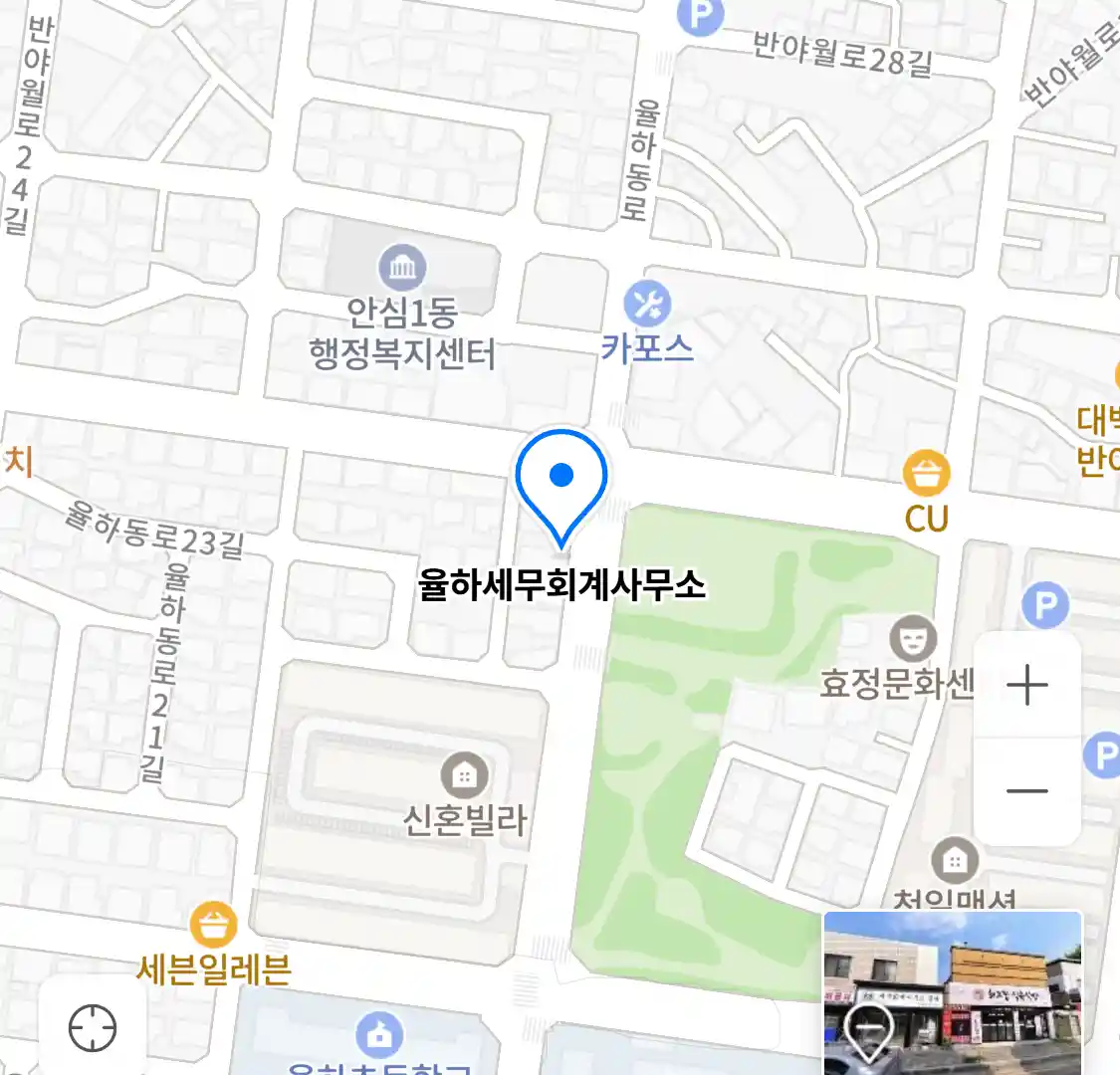
Task: Open the CU convenience store marker
Action: click(927, 475)
